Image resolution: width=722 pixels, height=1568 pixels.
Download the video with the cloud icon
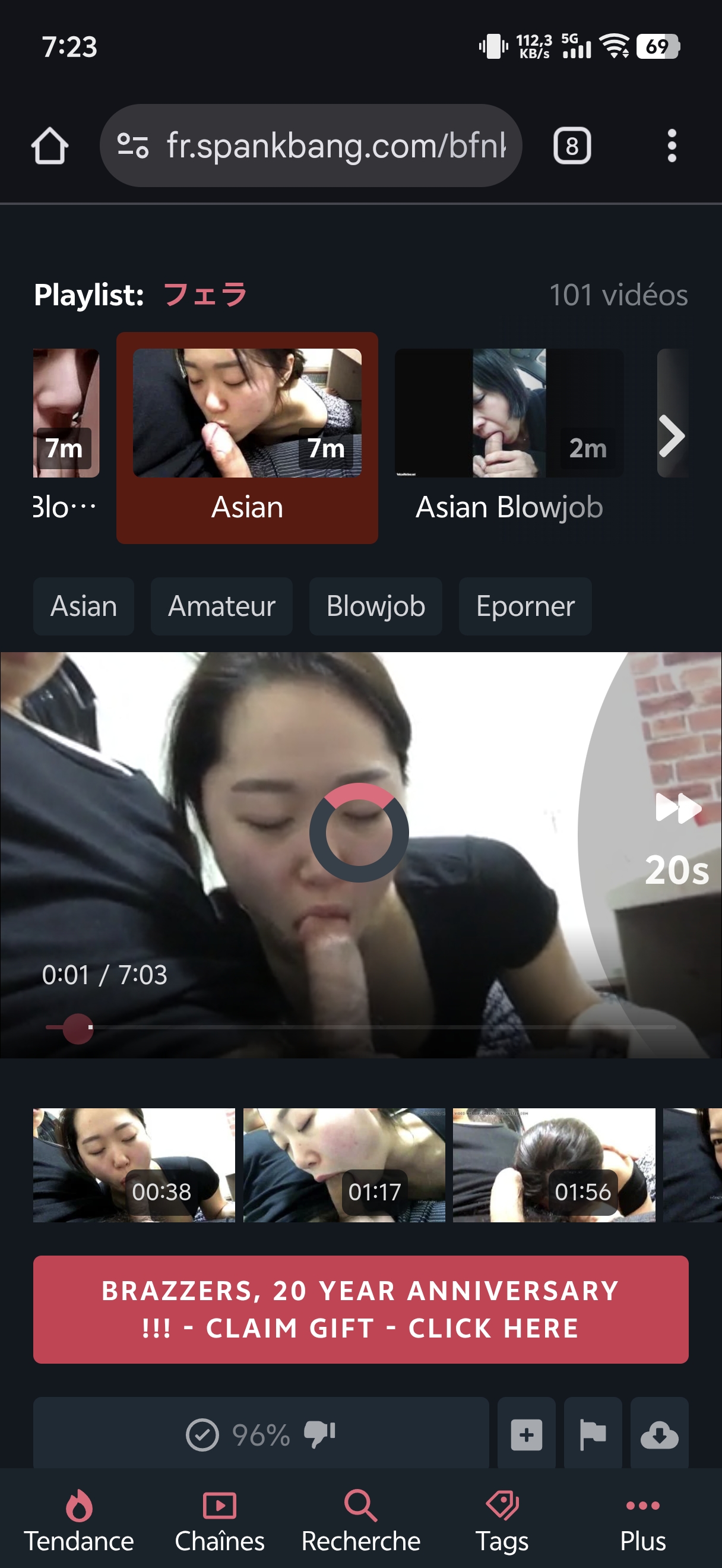tap(659, 1435)
